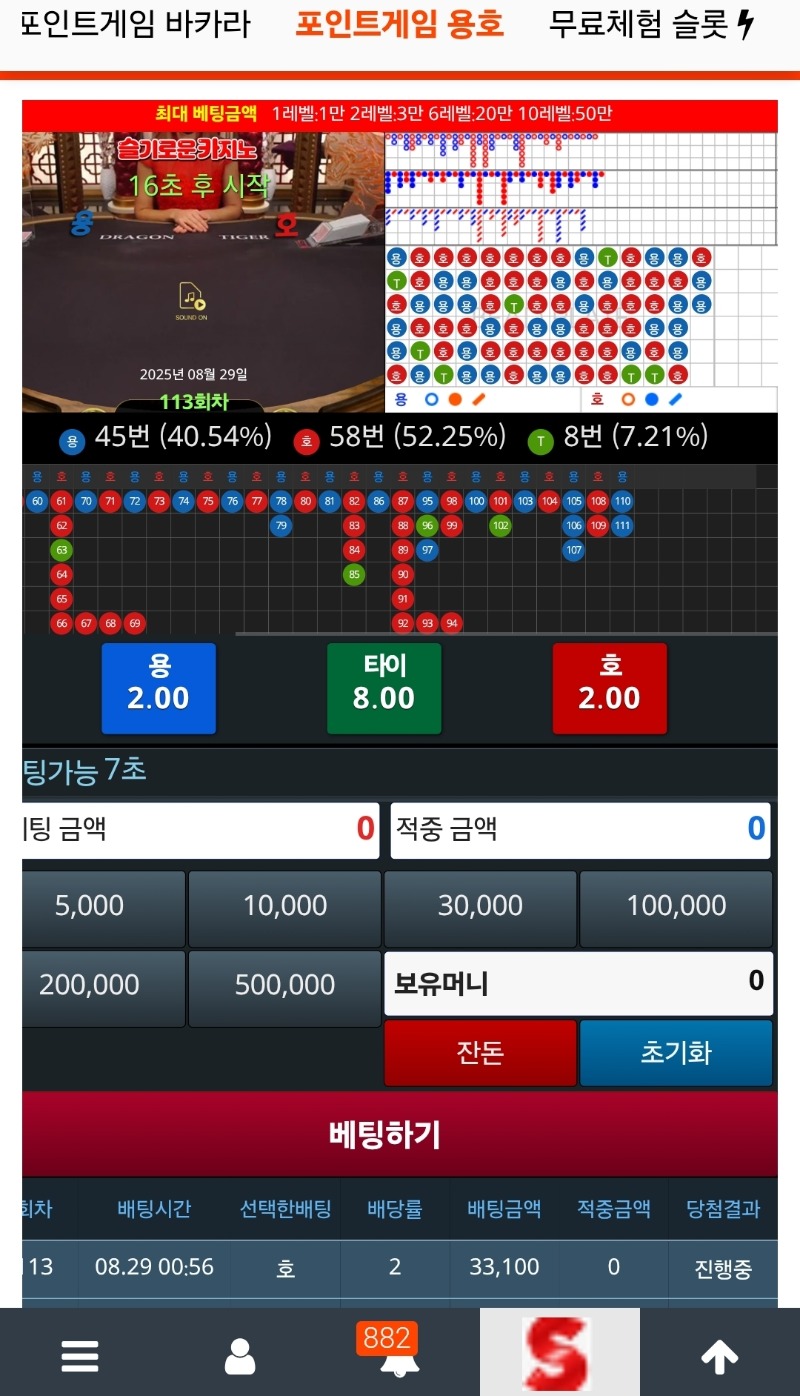The image size is (800, 1396).
Task: Open the hamburger menu
Action: (80, 1356)
